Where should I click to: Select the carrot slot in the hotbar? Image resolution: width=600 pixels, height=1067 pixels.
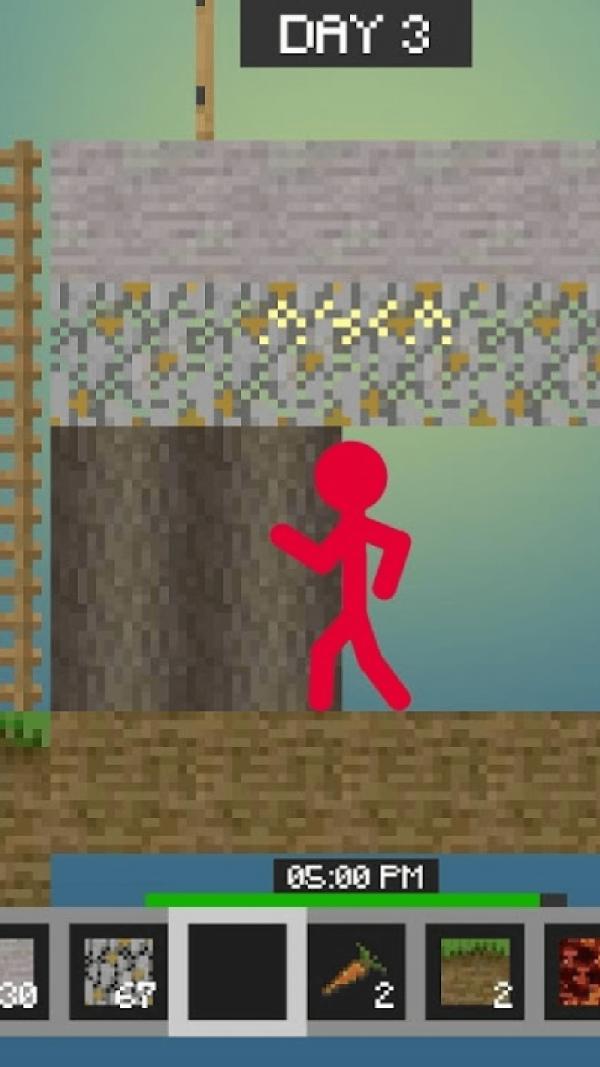(x=356, y=971)
